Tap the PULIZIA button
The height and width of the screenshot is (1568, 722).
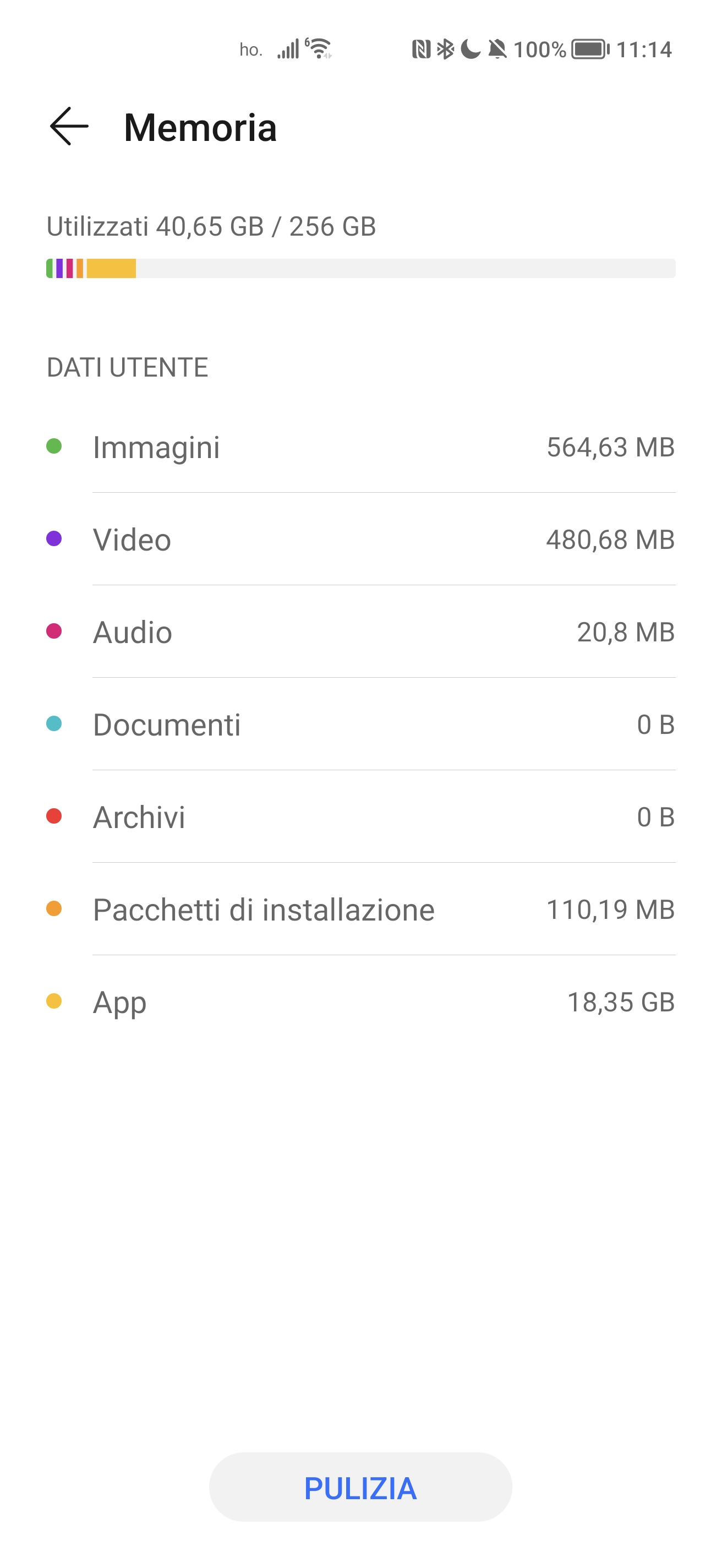[x=360, y=1488]
